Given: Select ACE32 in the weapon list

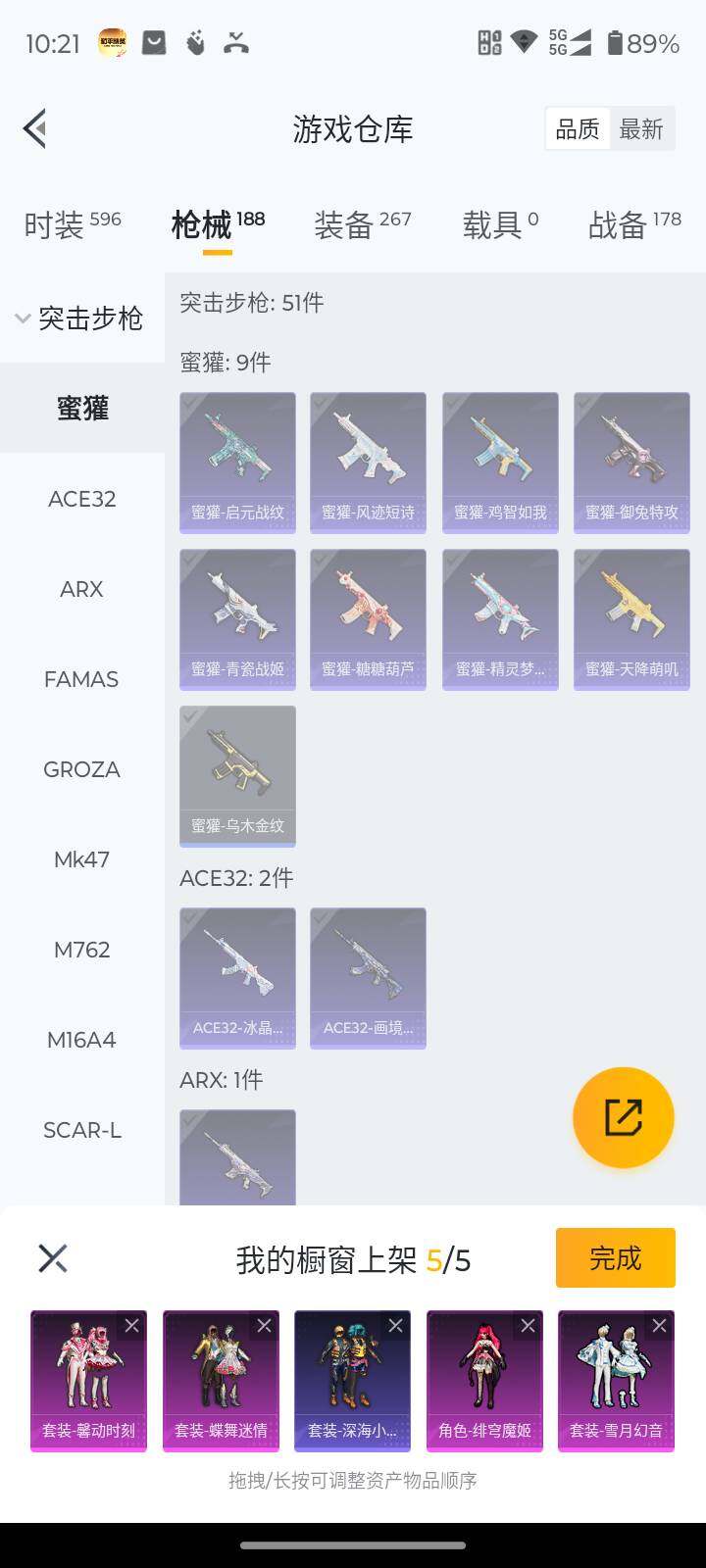Looking at the screenshot, I should pyautogui.click(x=81, y=499).
